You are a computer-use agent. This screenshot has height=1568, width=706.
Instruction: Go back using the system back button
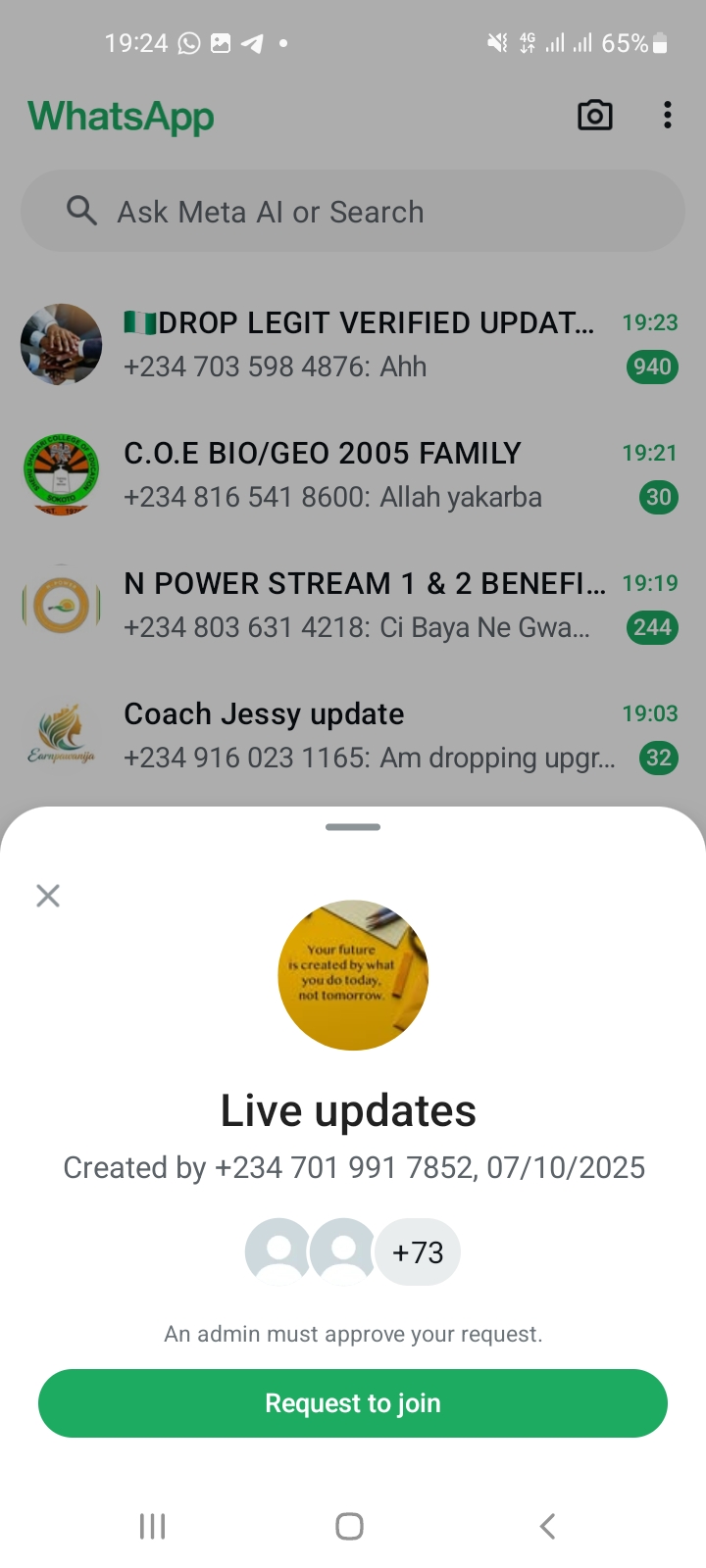point(547,1526)
